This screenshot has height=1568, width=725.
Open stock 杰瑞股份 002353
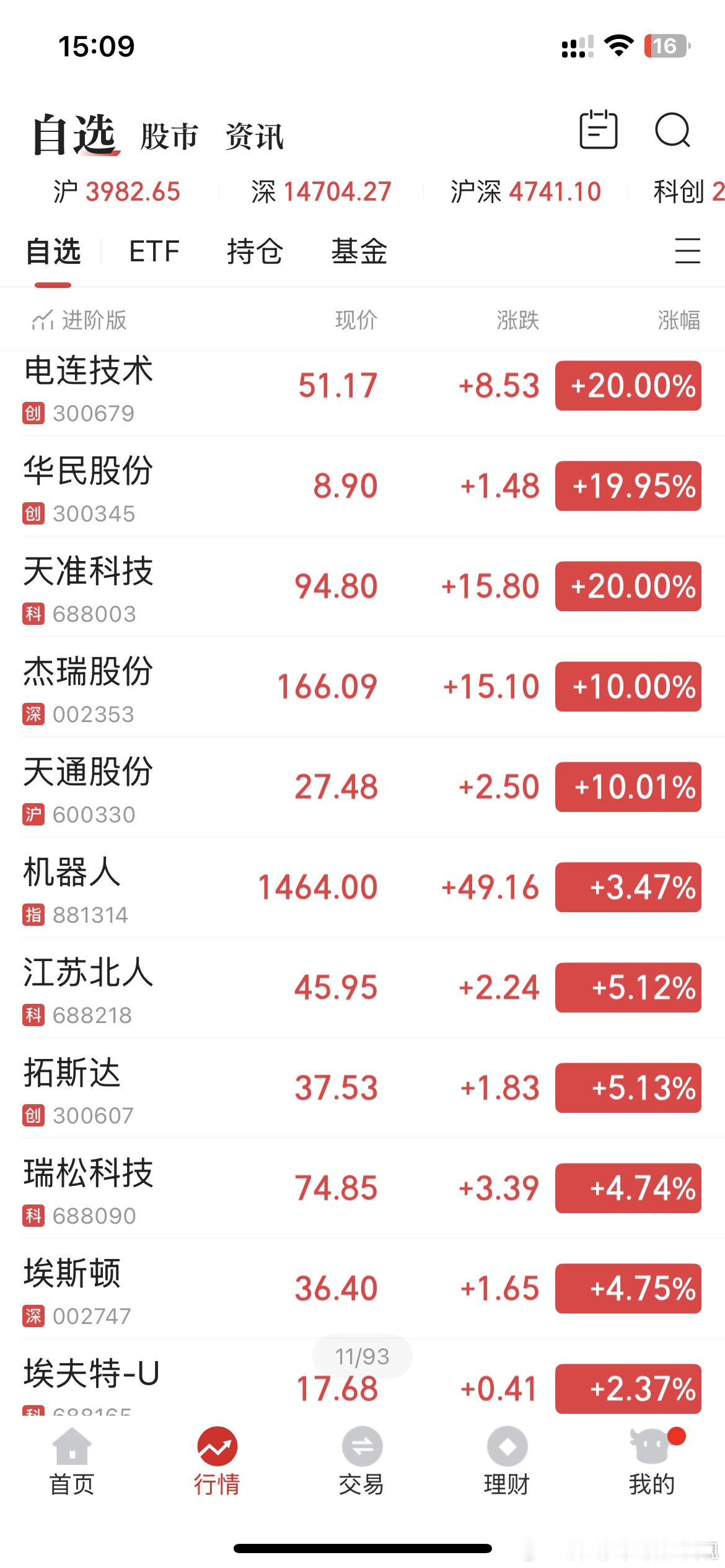point(362,686)
